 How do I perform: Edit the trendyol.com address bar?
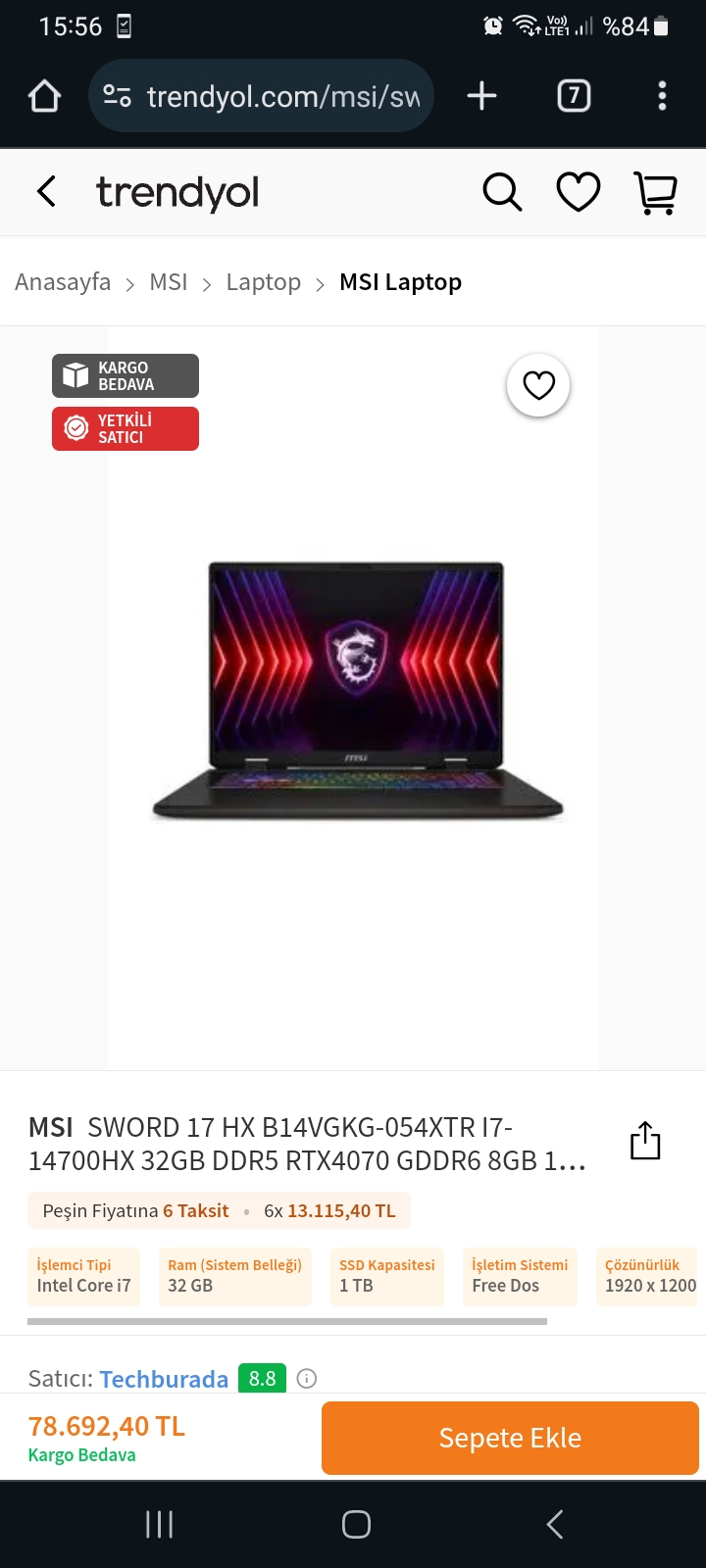pyautogui.click(x=282, y=96)
